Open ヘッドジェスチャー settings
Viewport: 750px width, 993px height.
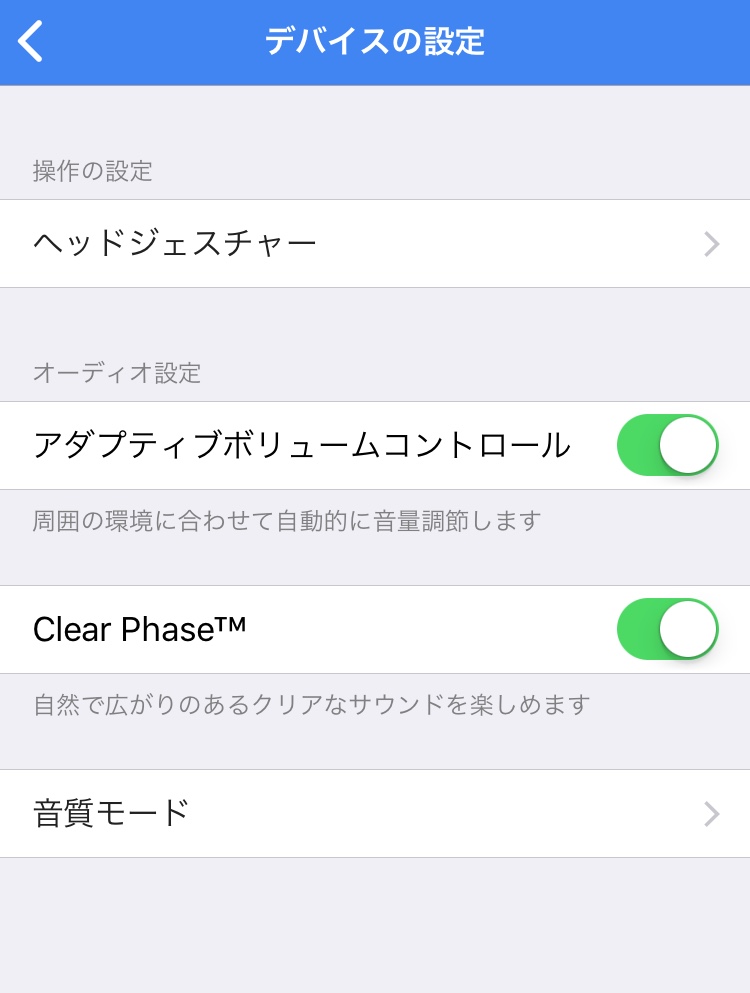pos(375,243)
